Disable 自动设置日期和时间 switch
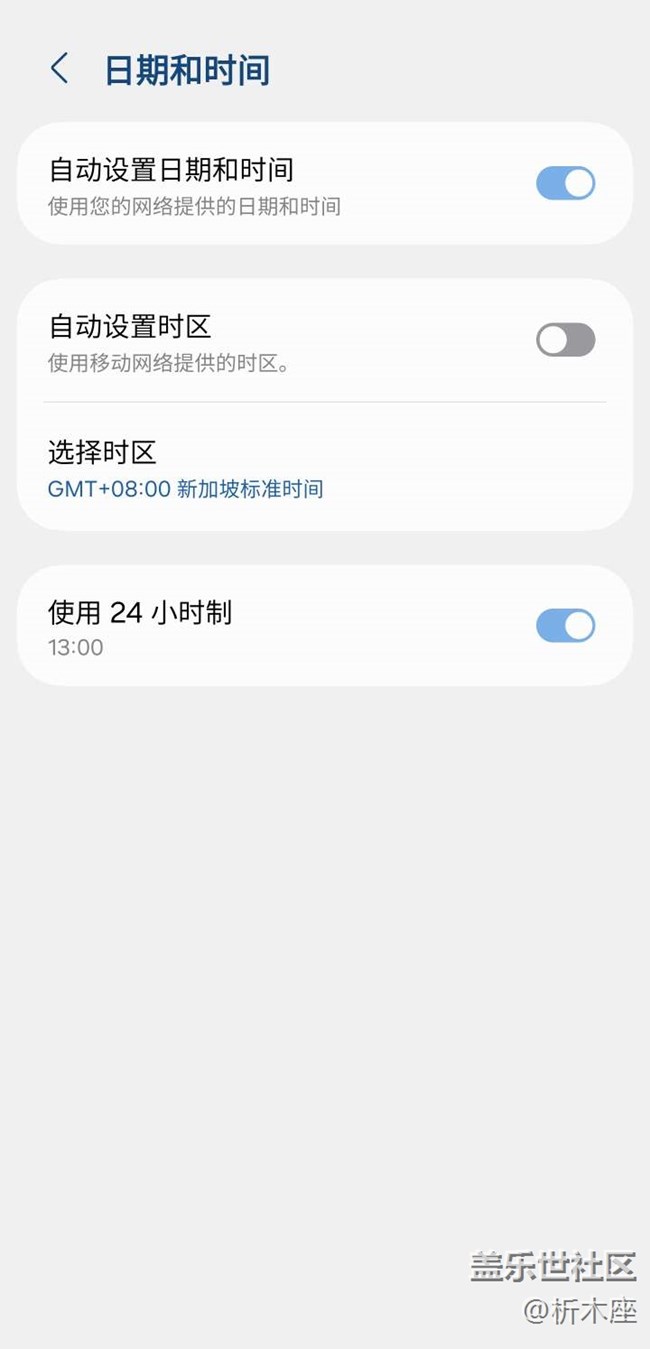 pos(565,184)
